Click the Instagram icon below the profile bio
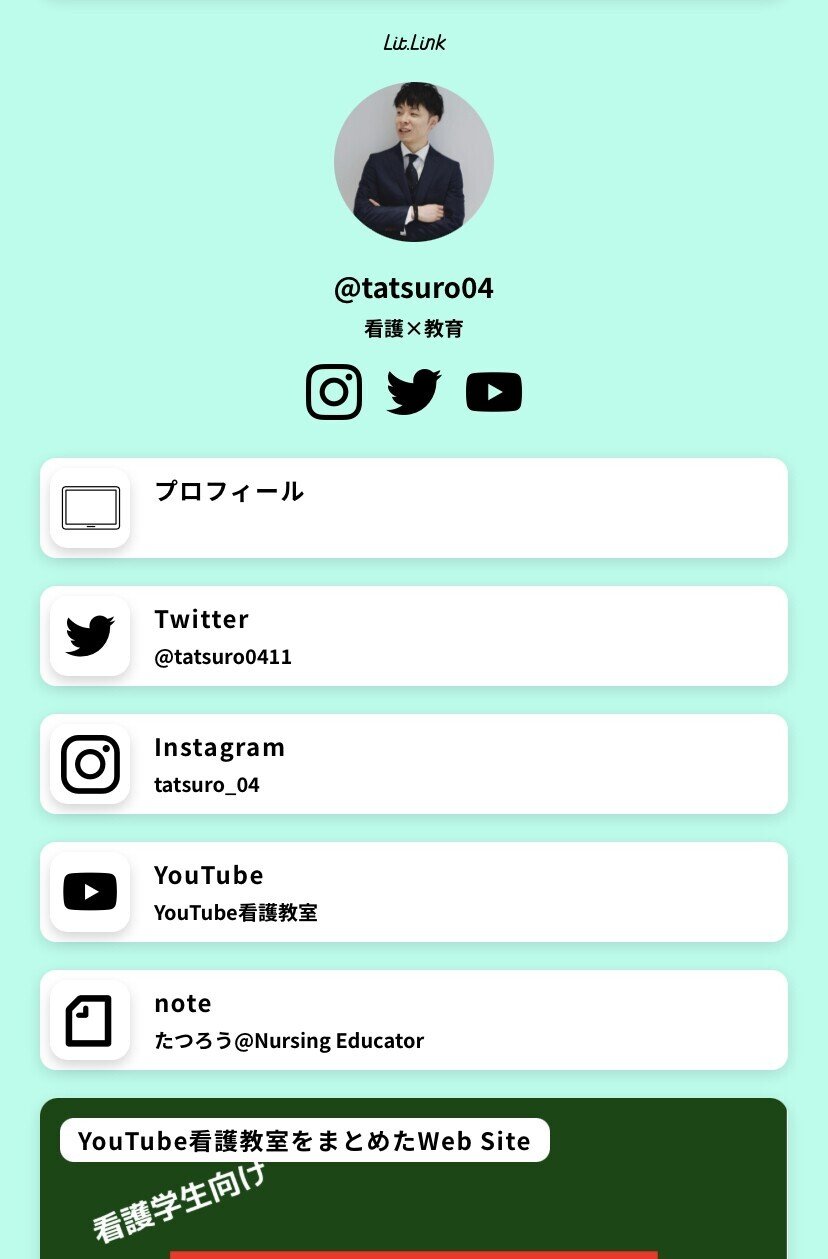The height and width of the screenshot is (1259, 828). 334,391
